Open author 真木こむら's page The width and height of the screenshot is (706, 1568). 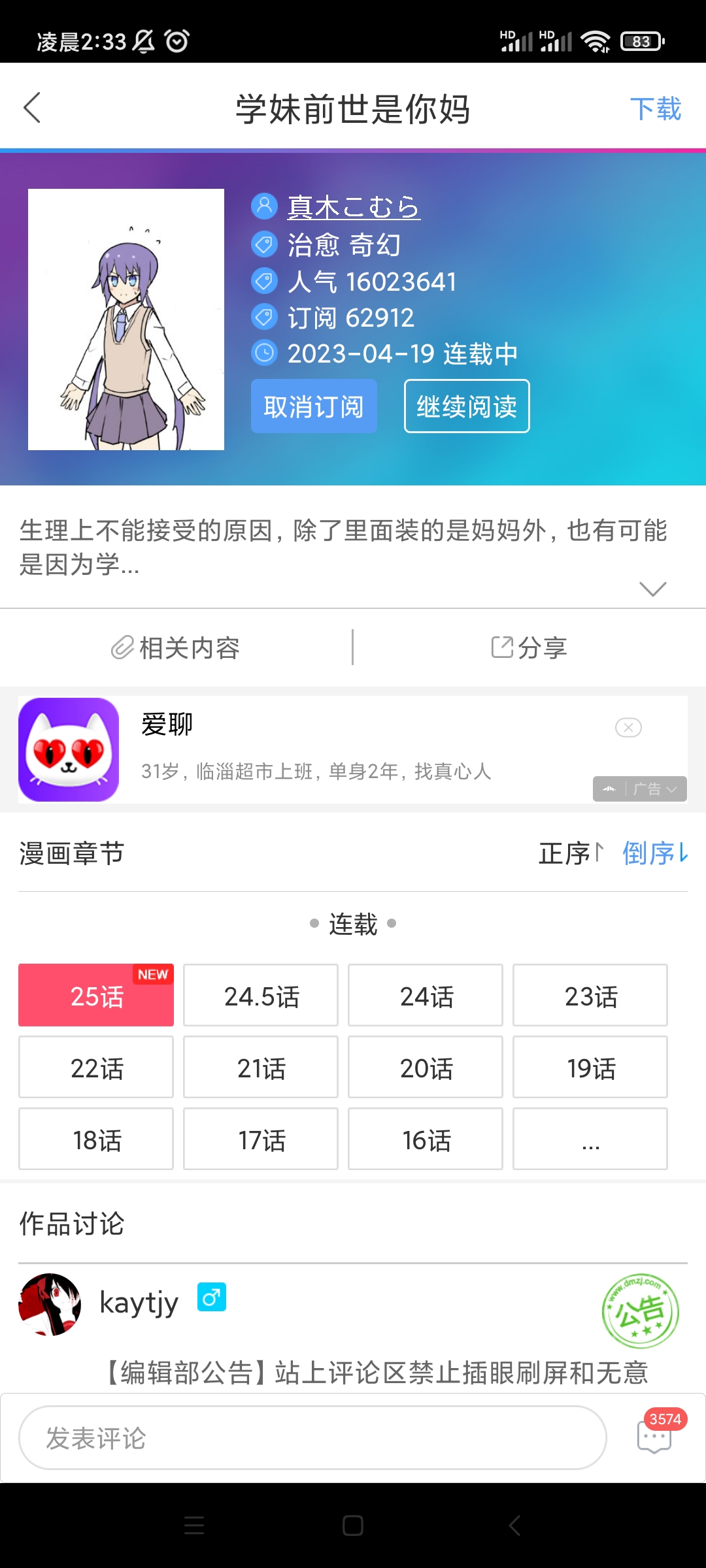(x=353, y=207)
